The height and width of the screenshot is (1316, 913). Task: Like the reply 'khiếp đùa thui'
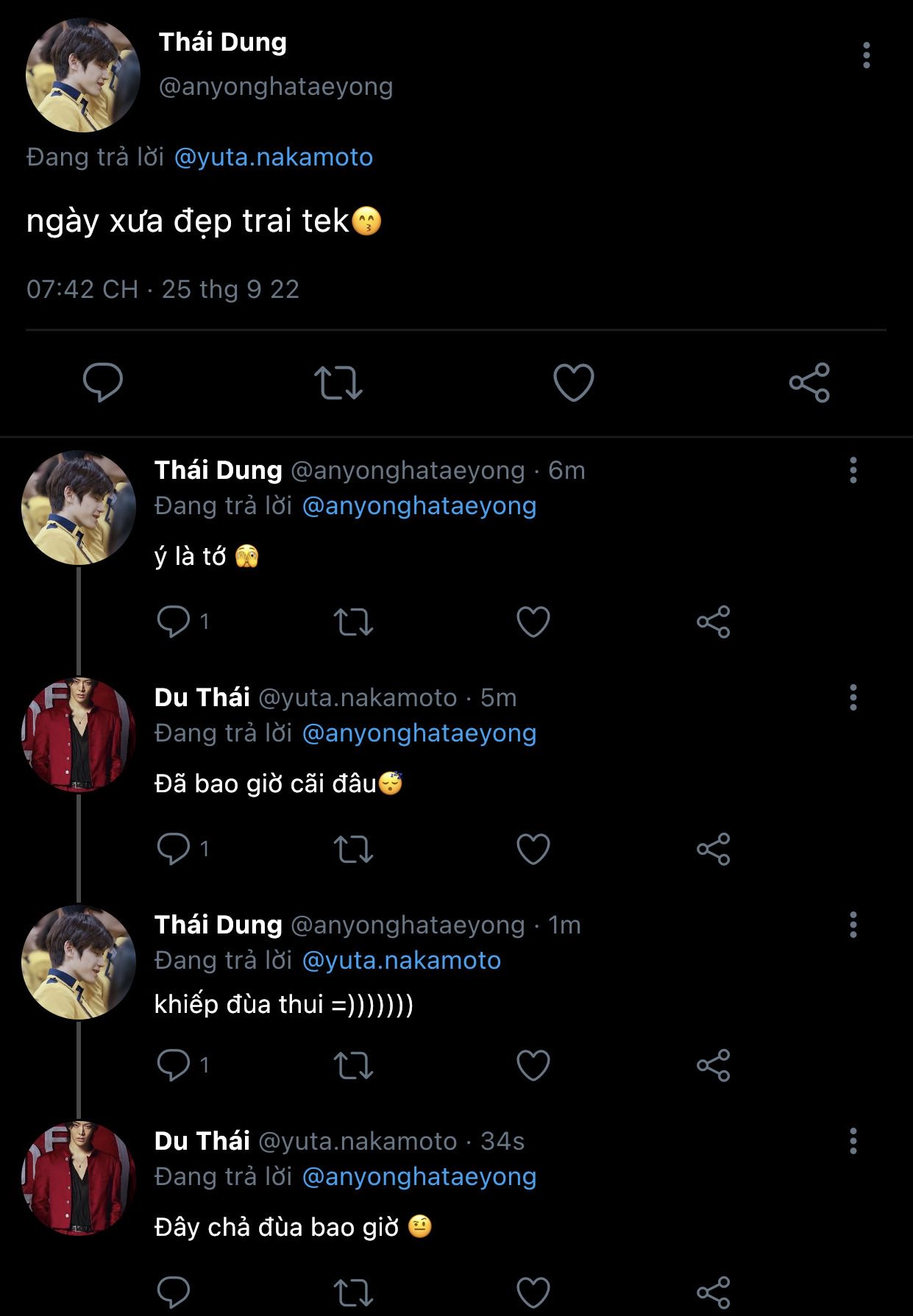pos(533,1065)
